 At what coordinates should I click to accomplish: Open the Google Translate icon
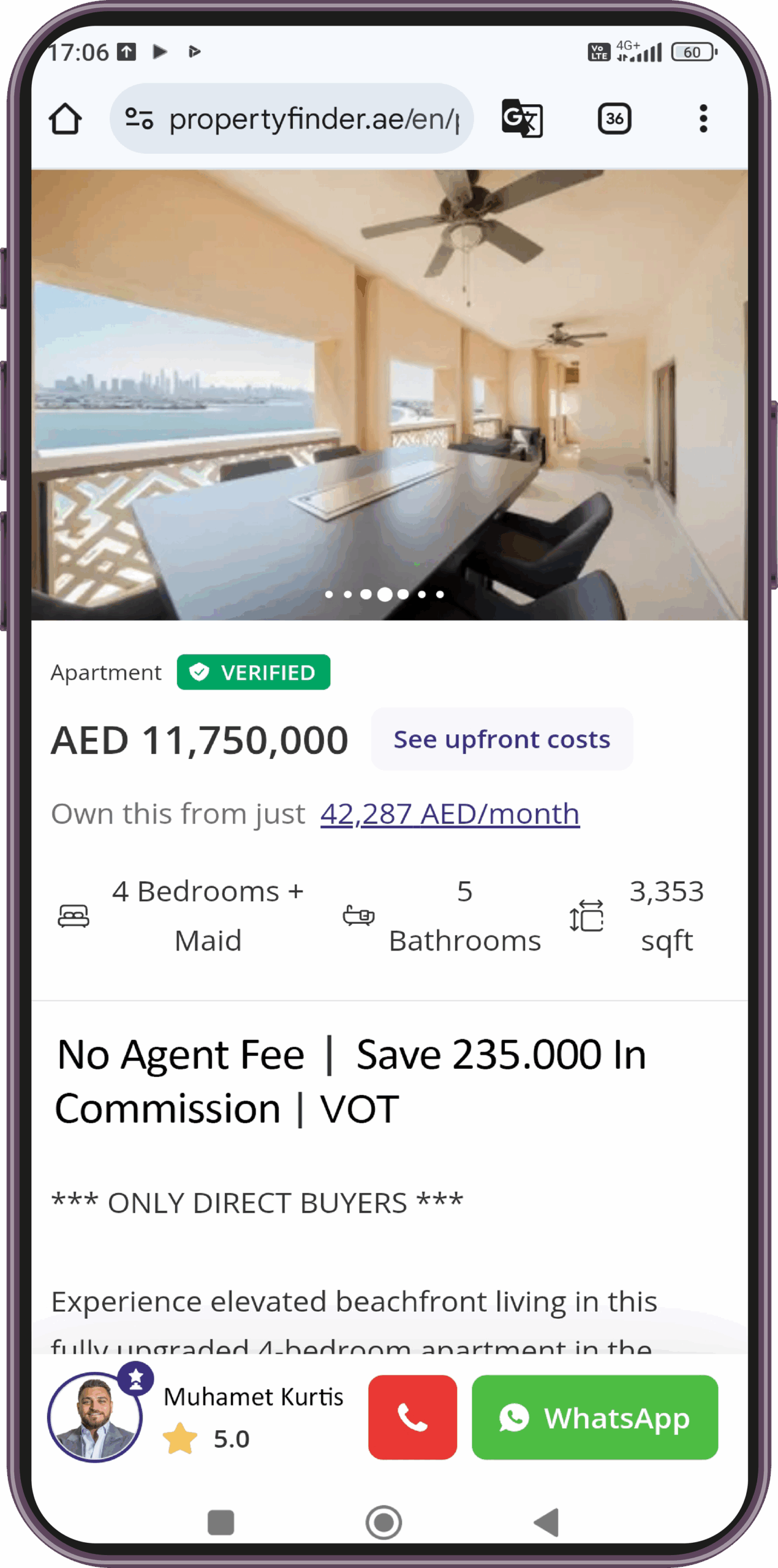tap(522, 118)
